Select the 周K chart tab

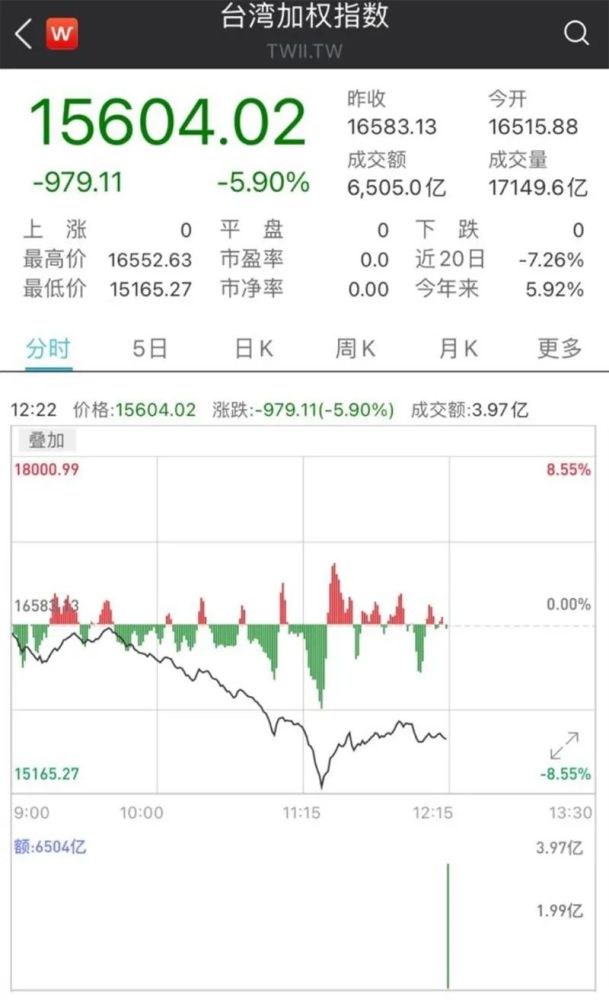pos(355,348)
